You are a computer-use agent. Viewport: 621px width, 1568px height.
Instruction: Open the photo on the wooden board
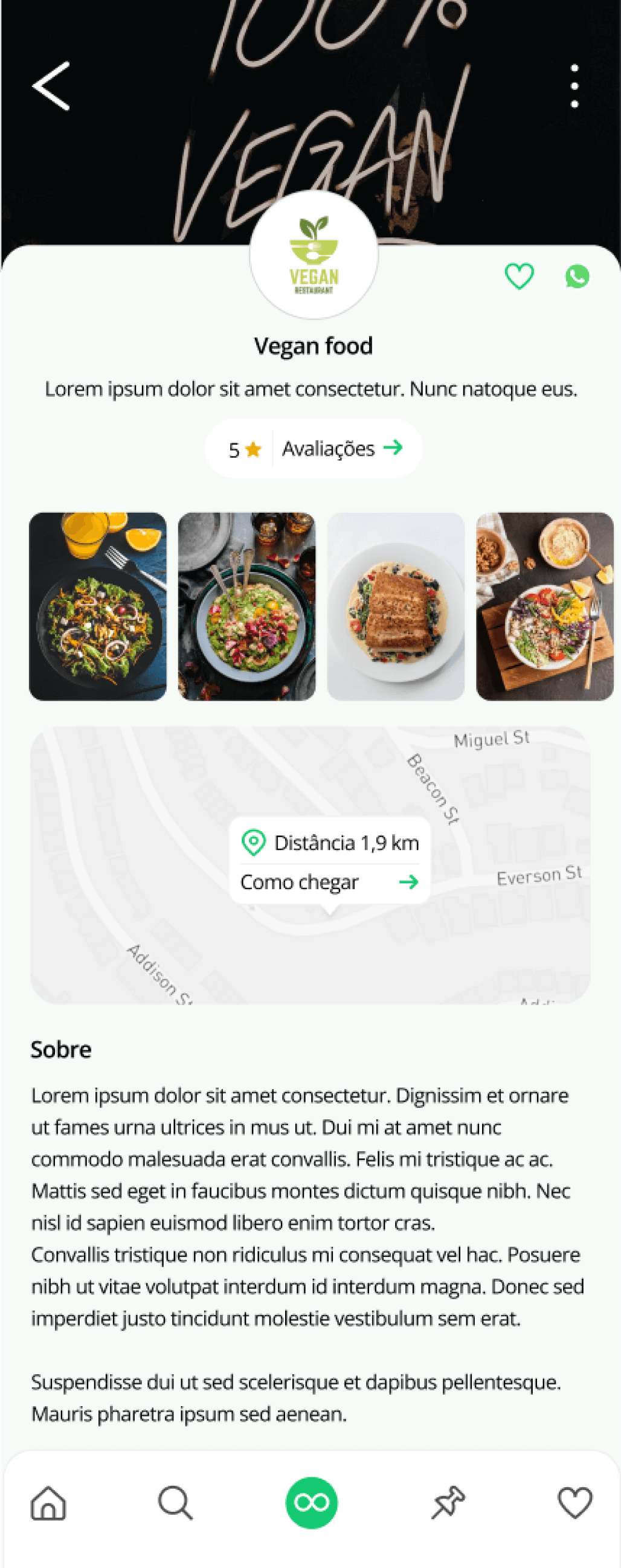(x=544, y=606)
